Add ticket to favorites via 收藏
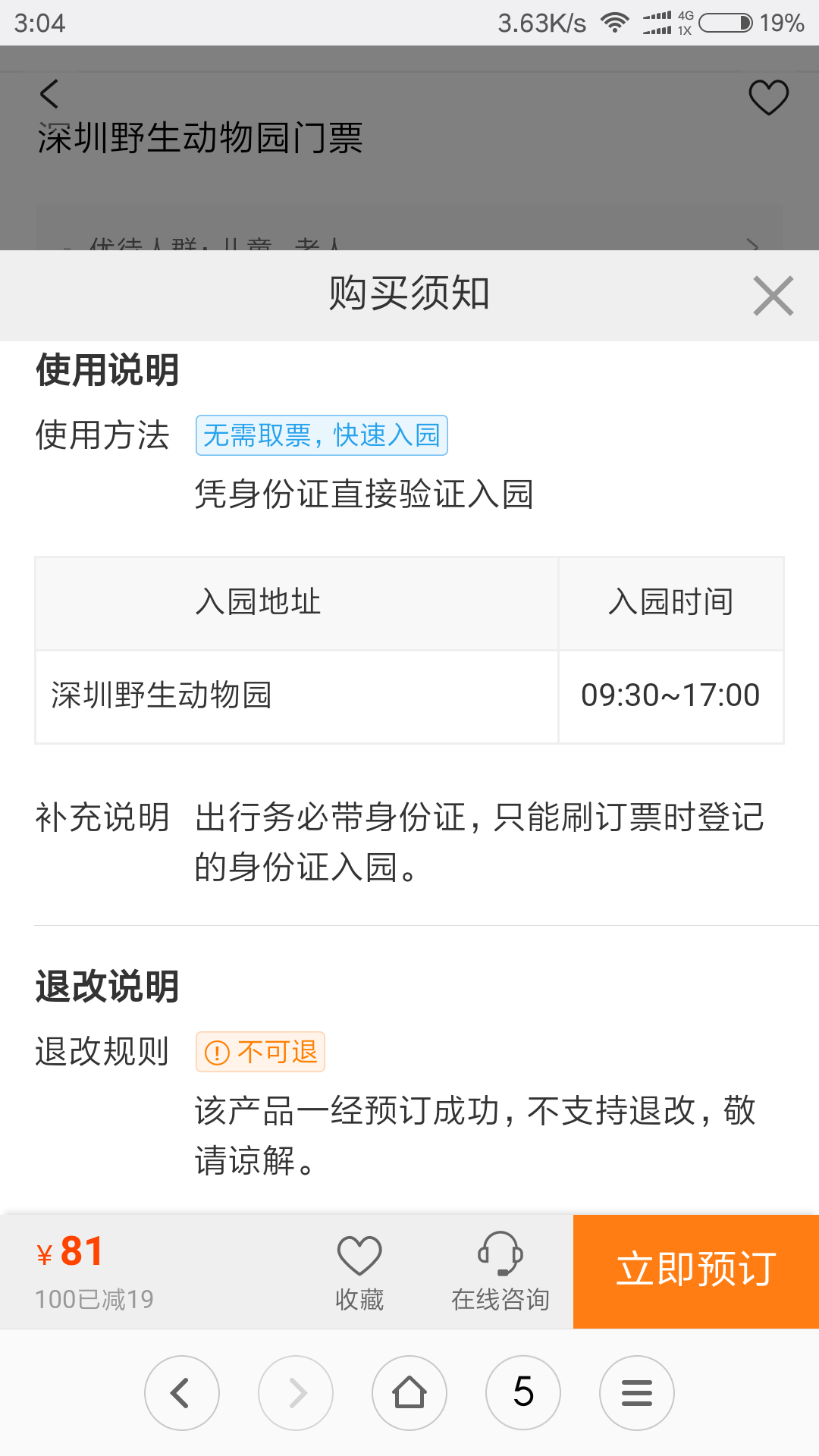The height and width of the screenshot is (1456, 819). [x=359, y=1272]
